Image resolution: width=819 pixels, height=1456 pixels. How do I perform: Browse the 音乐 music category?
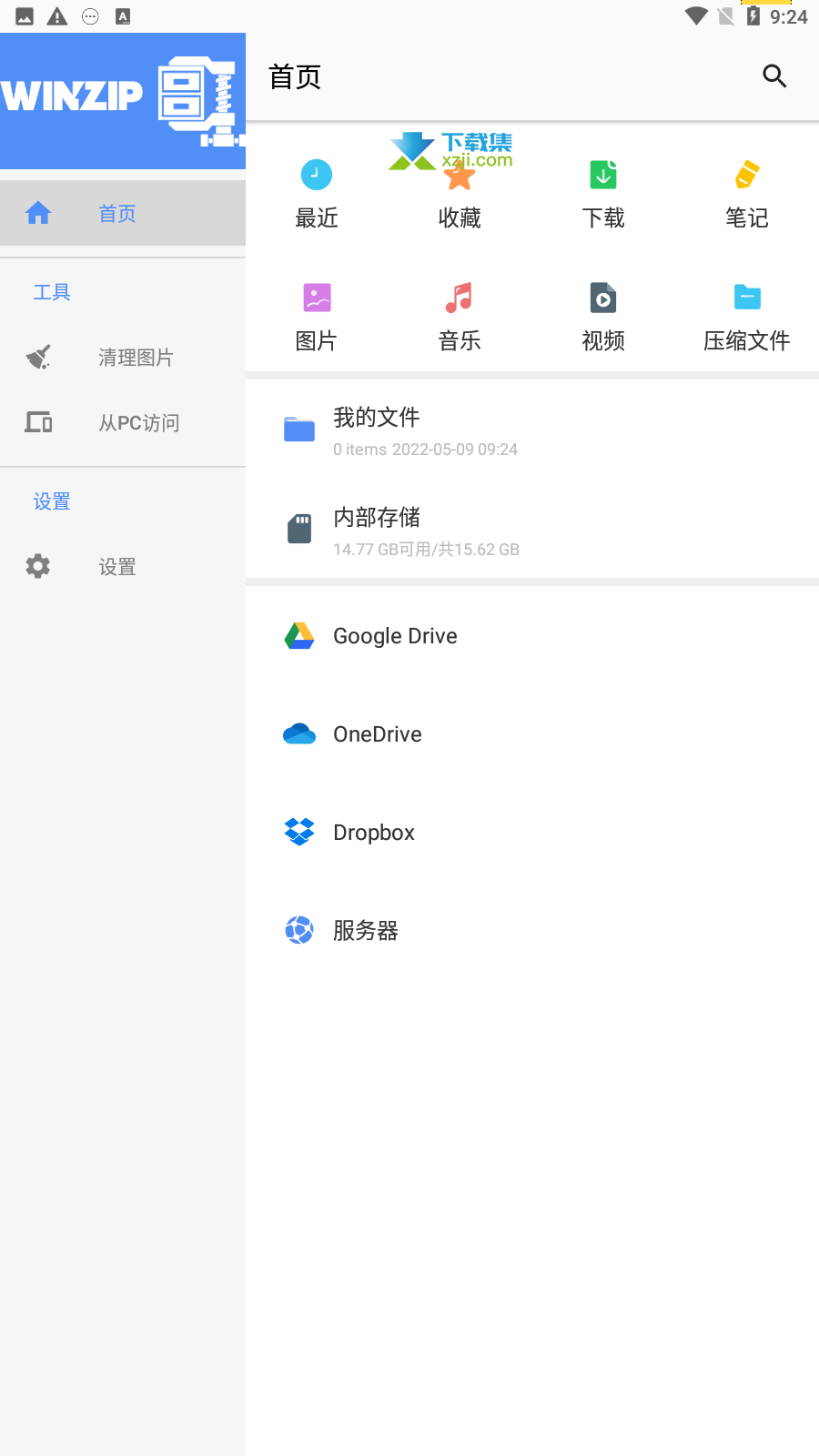(460, 316)
